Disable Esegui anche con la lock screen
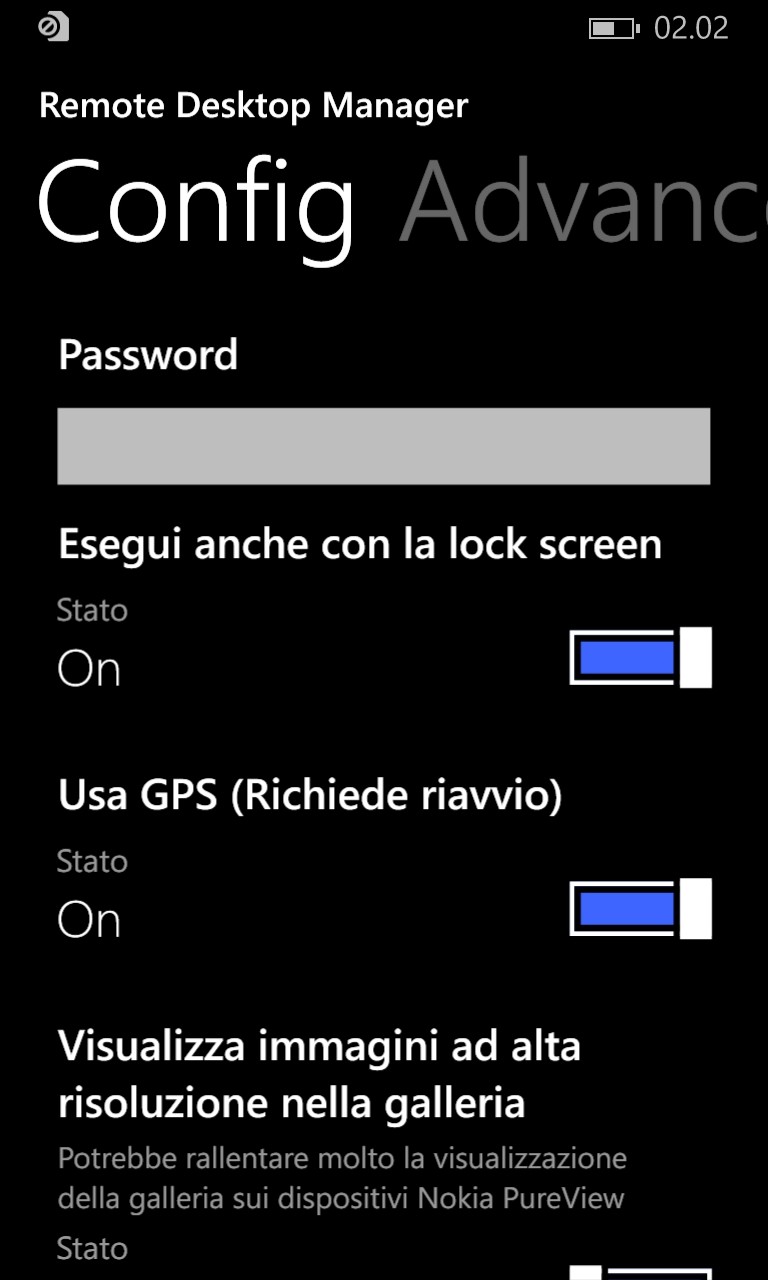The width and height of the screenshot is (768, 1280). [x=640, y=658]
